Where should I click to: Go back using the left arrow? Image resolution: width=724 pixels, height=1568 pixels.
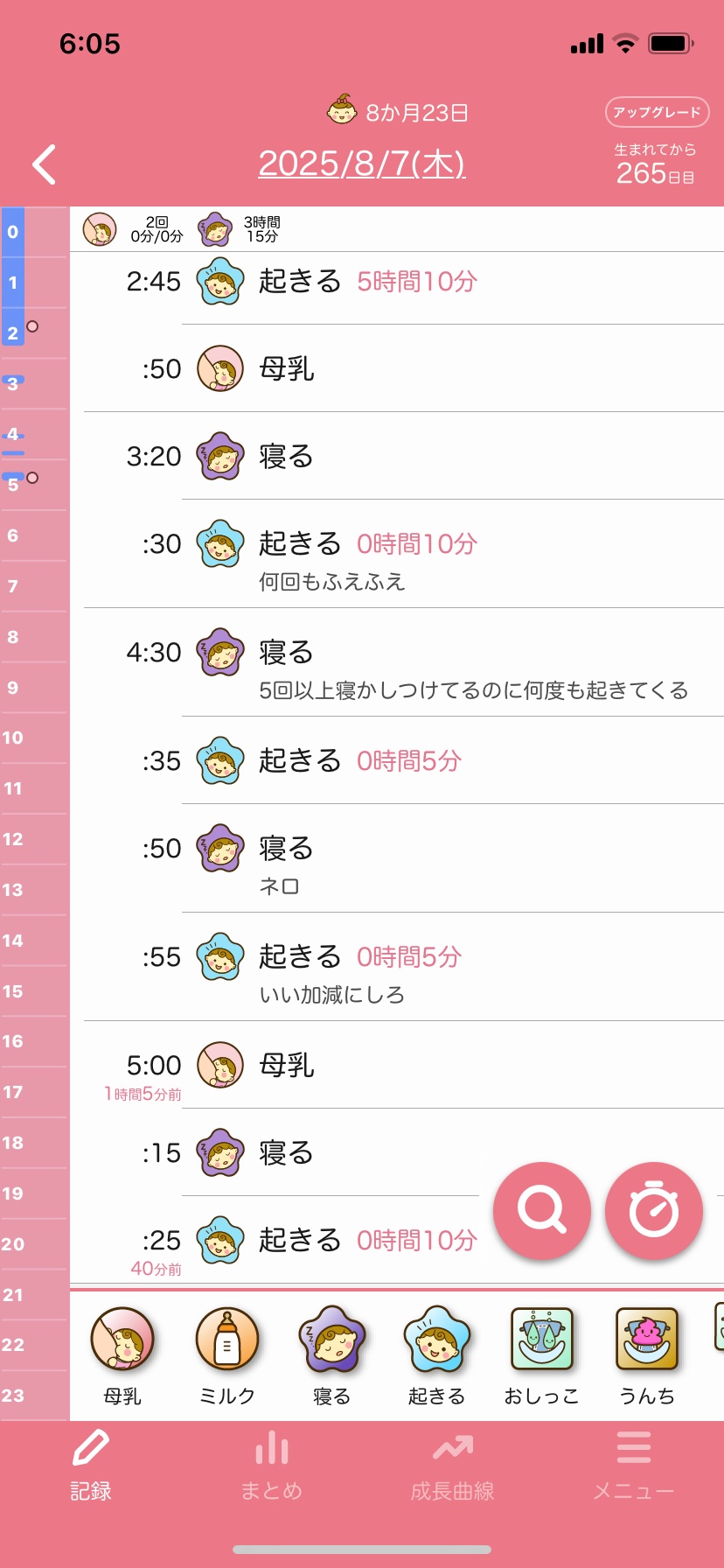coord(44,164)
